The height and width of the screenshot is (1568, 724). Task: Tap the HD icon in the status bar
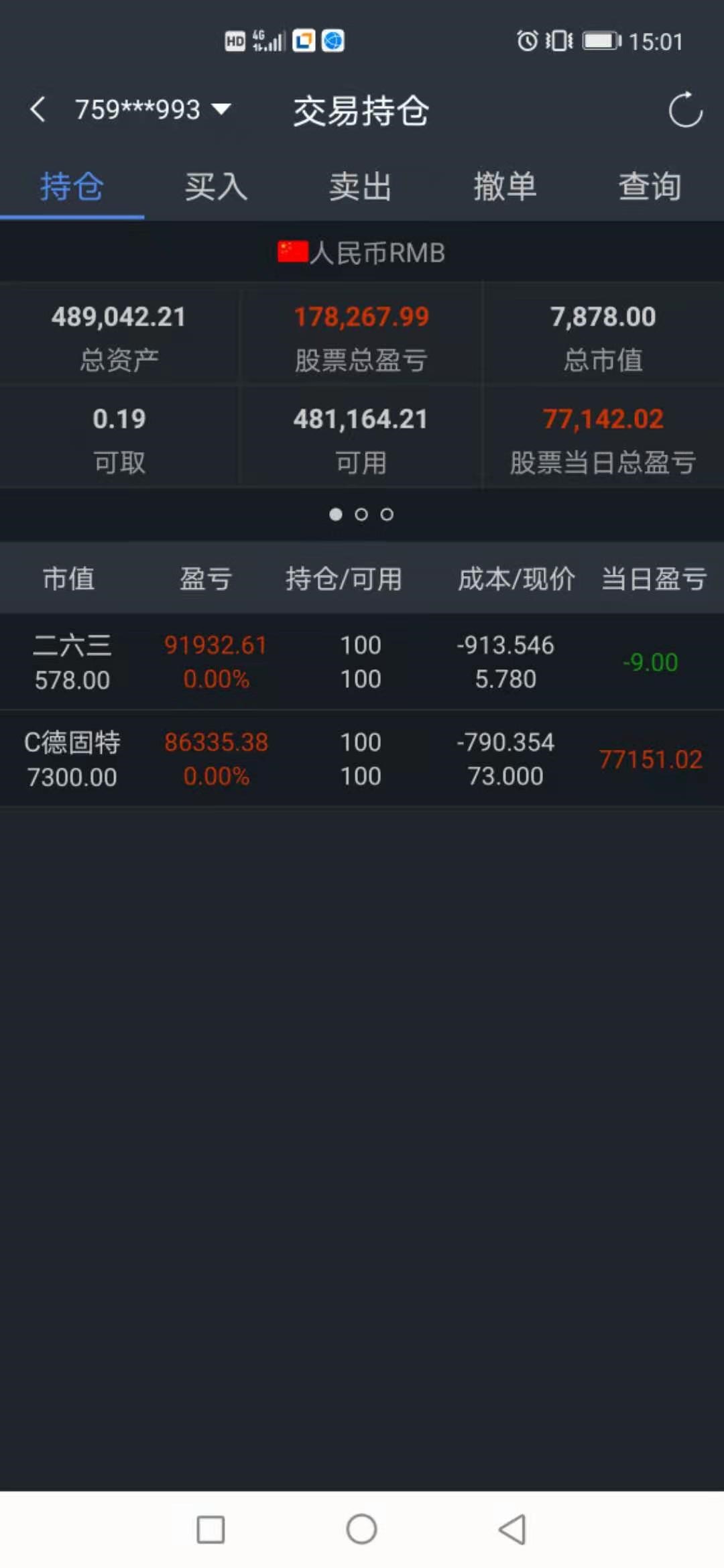click(x=234, y=41)
